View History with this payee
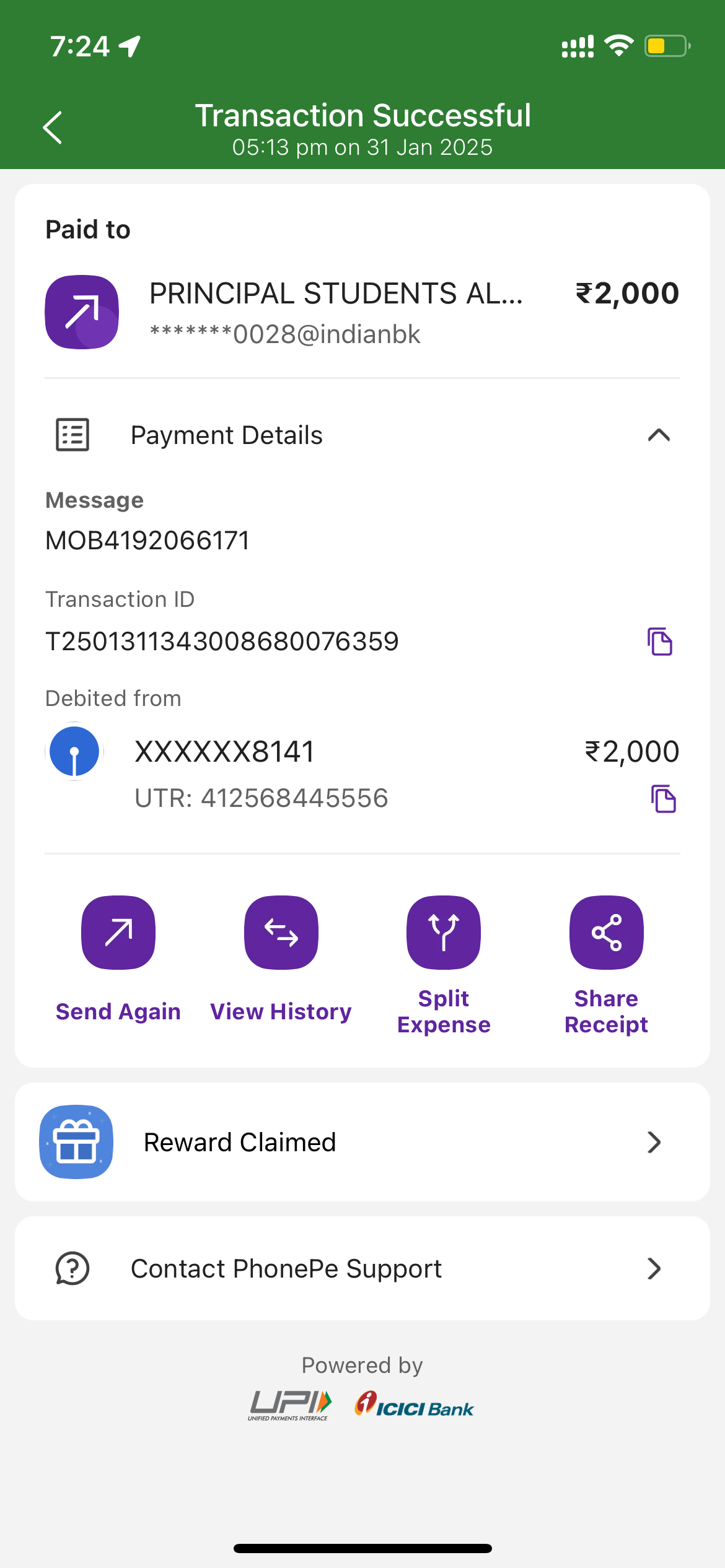 tap(281, 959)
